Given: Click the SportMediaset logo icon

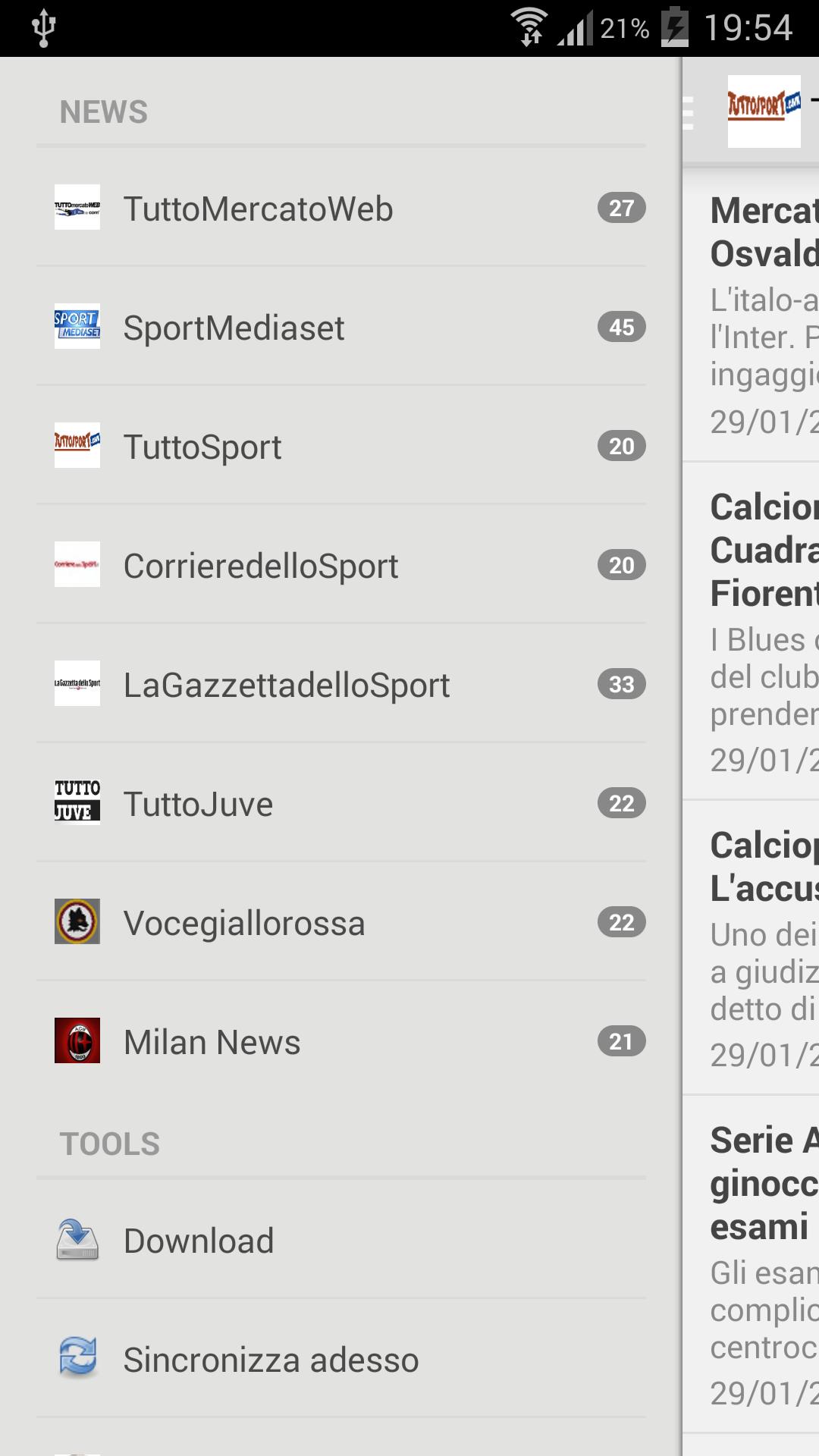Looking at the screenshot, I should click(x=77, y=327).
